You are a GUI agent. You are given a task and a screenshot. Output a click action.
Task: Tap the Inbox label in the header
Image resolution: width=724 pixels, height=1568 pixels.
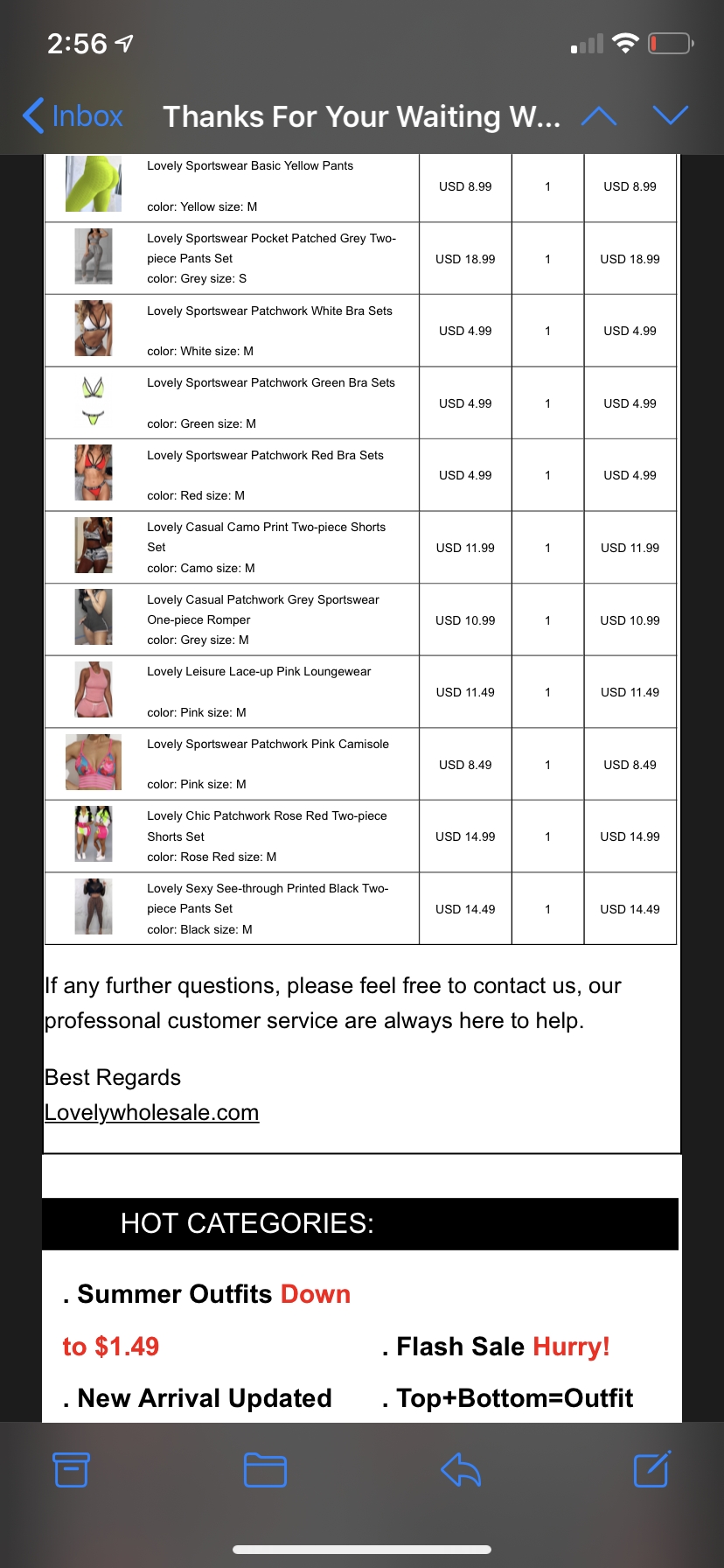pos(87,115)
